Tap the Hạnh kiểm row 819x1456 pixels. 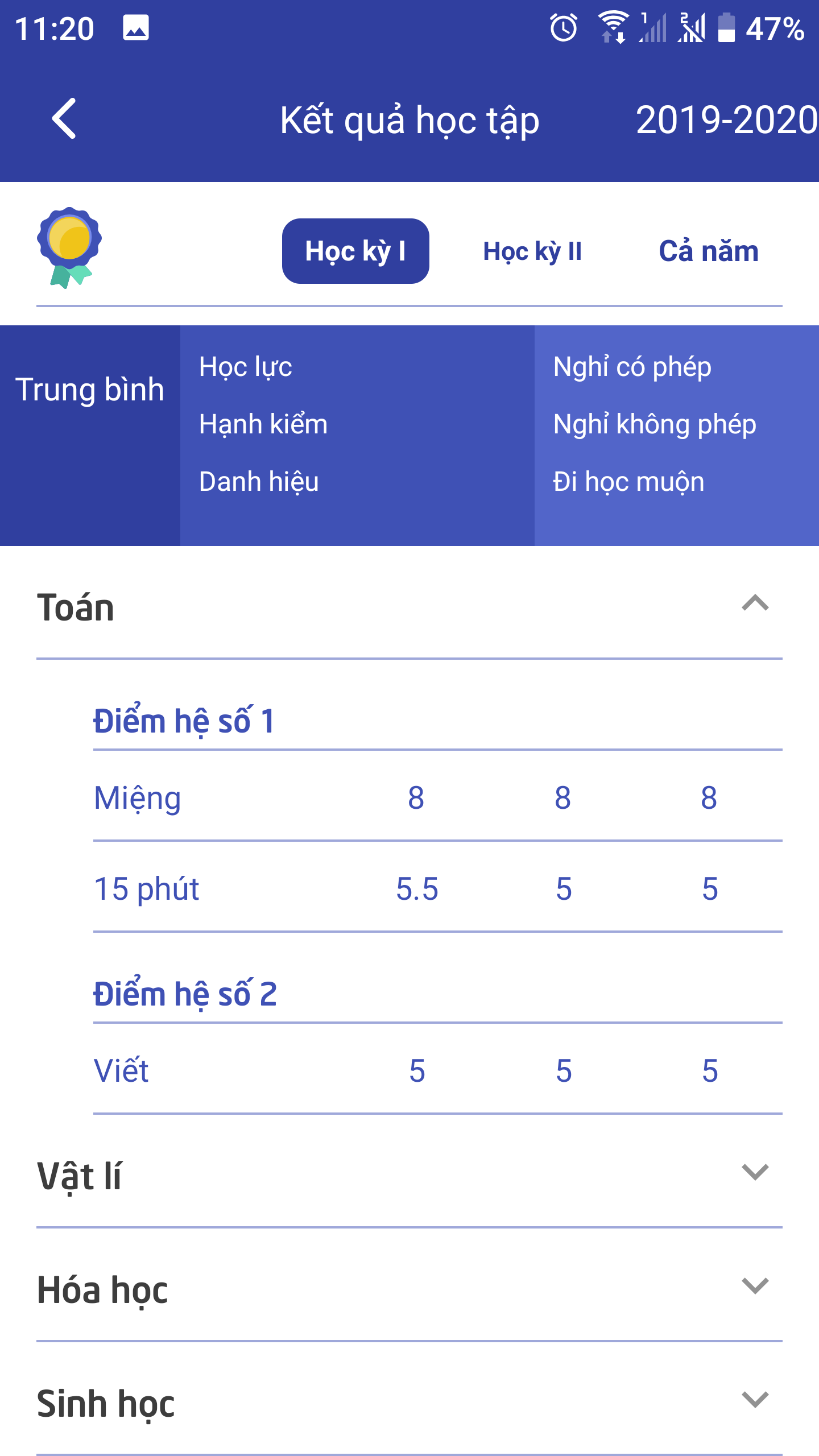click(263, 424)
